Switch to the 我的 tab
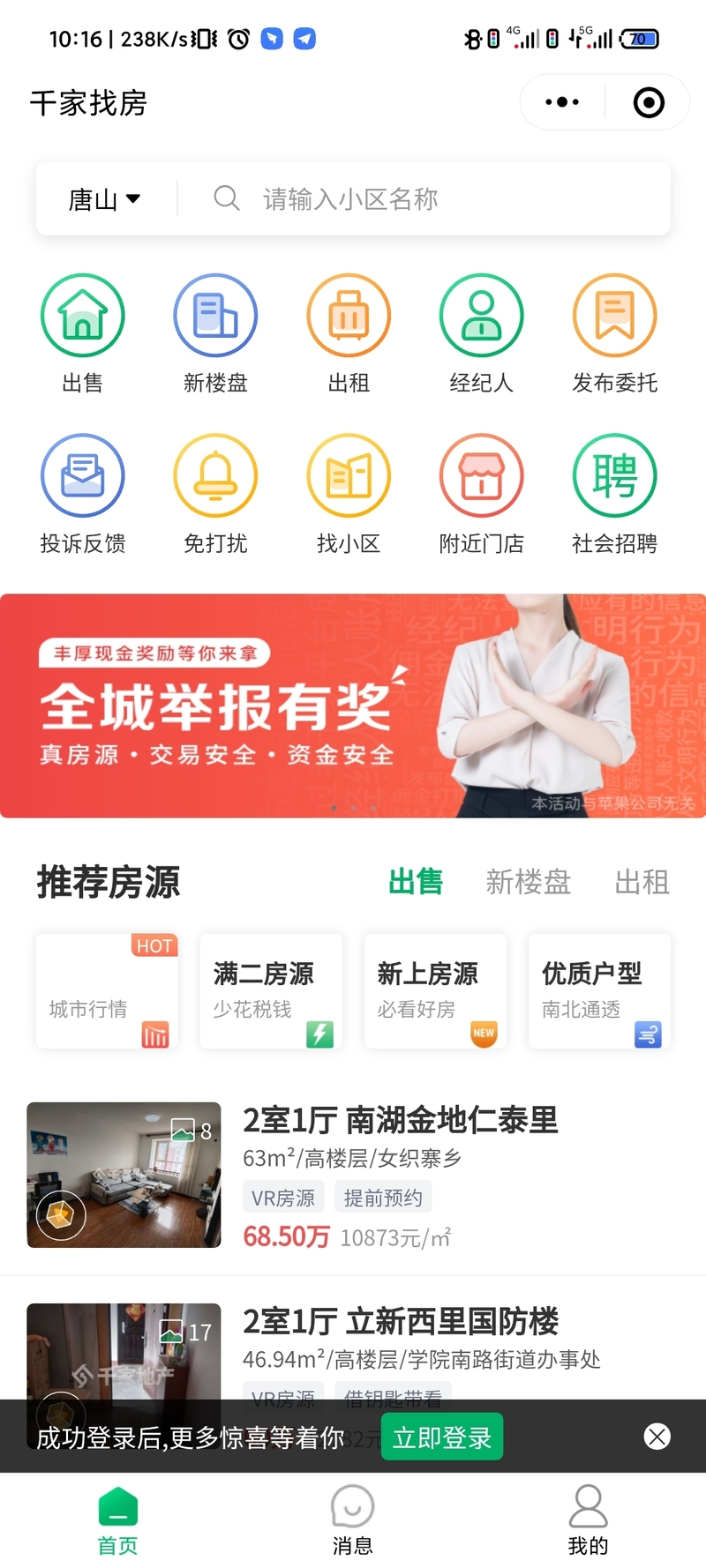This screenshot has height=1568, width=706. coord(588,1520)
